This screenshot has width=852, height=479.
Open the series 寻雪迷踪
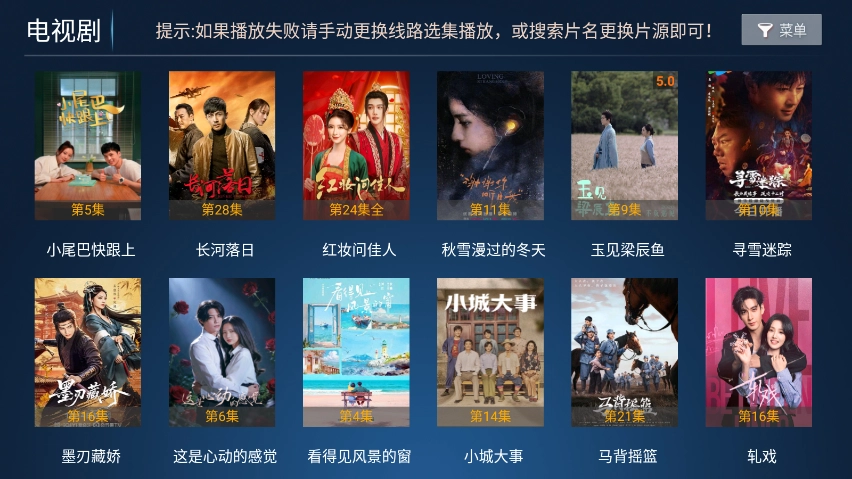click(758, 145)
